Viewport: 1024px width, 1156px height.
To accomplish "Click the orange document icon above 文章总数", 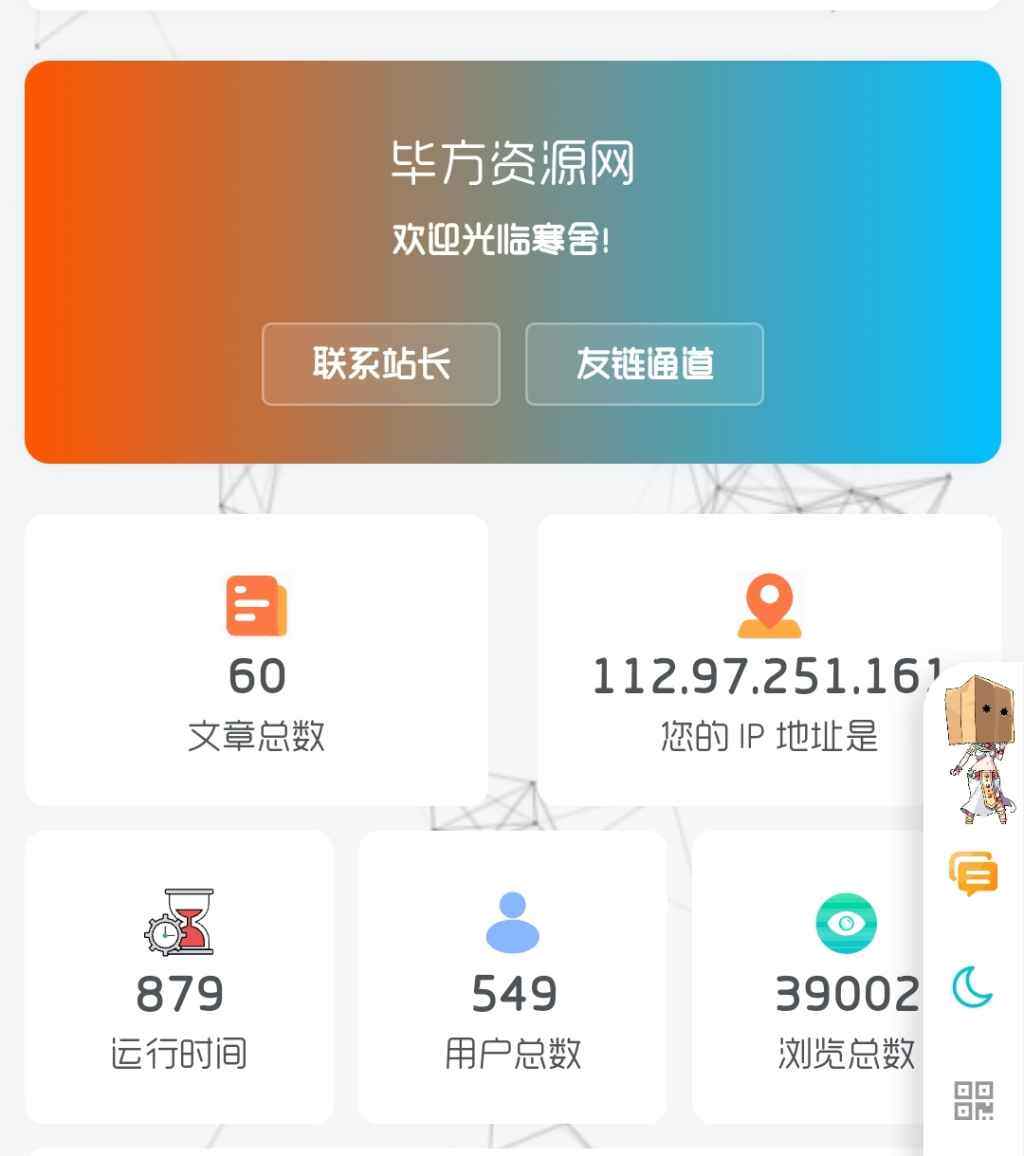I will [x=257, y=603].
